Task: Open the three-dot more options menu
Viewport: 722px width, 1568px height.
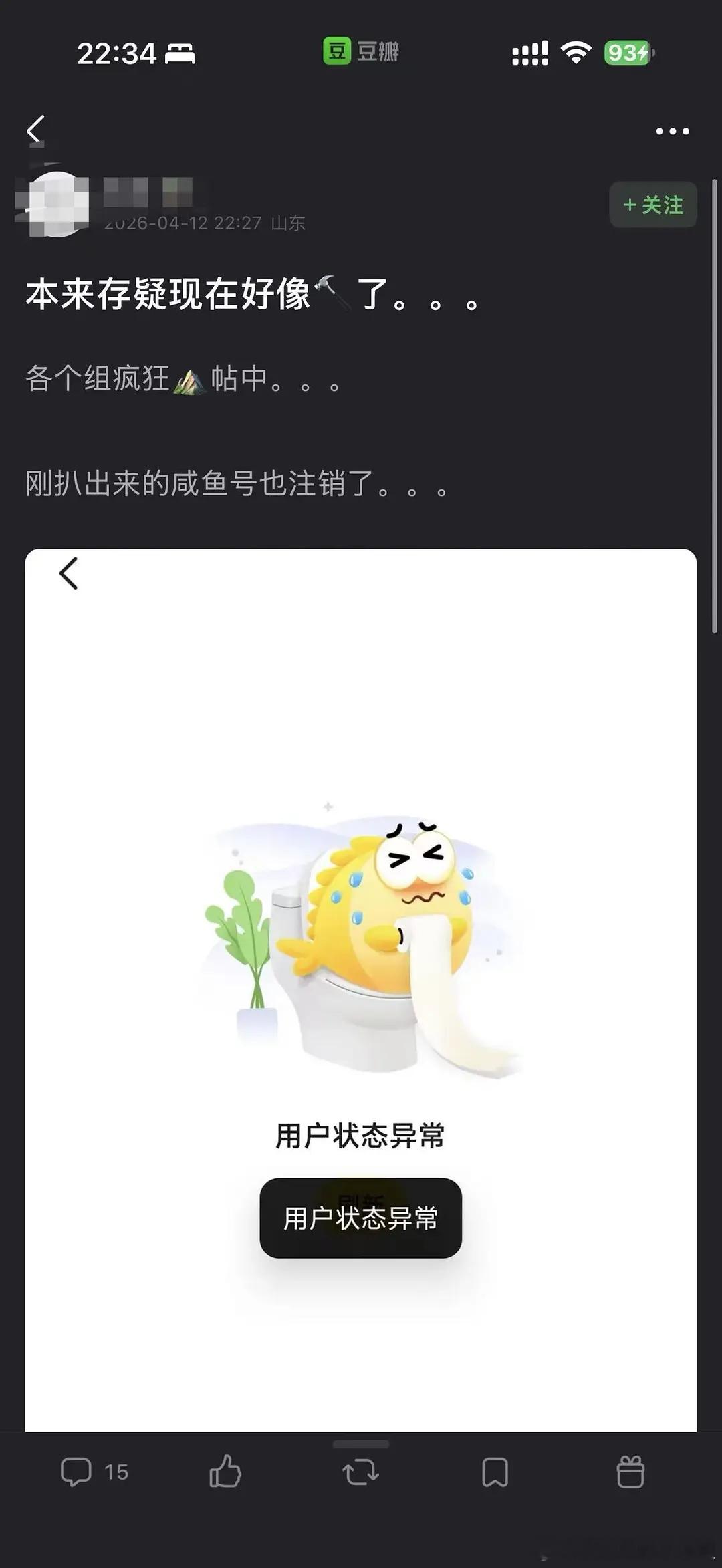Action: tap(674, 131)
